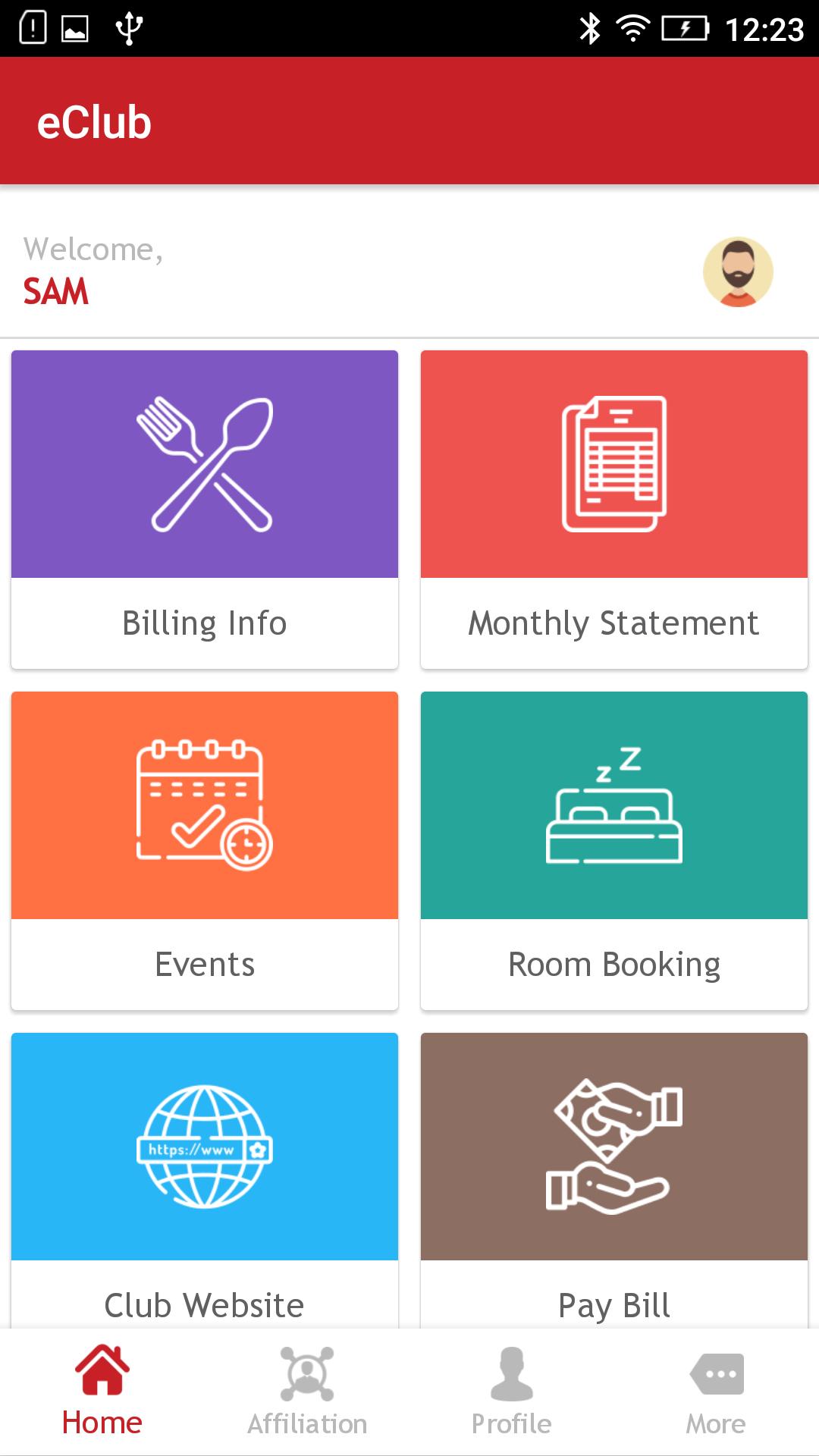
Task: Switch to the Affiliation tab
Action: (x=307, y=1392)
